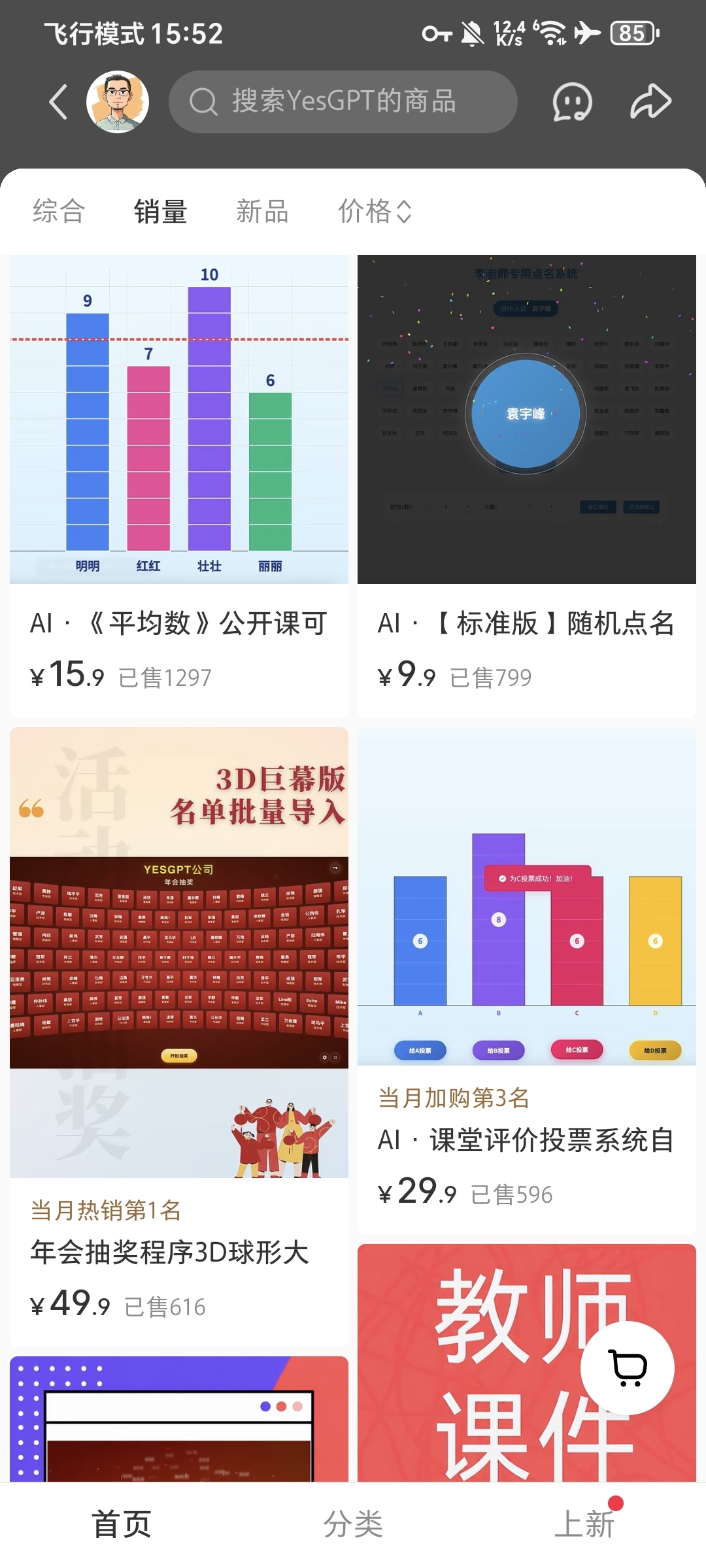Open the 【标准版】随机点名 product card
This screenshot has width=706, height=1568.
[x=527, y=486]
